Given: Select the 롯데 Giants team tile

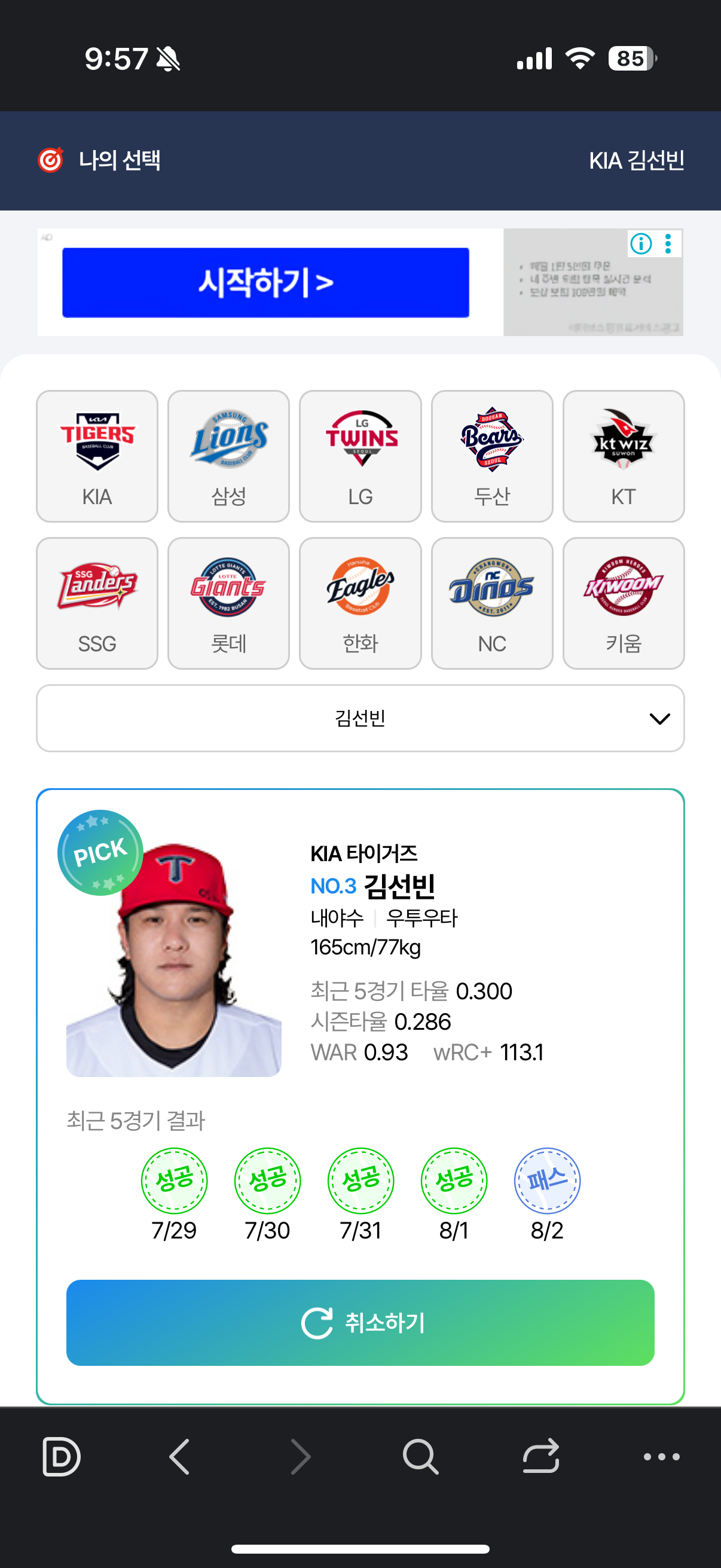Looking at the screenshot, I should tap(229, 603).
